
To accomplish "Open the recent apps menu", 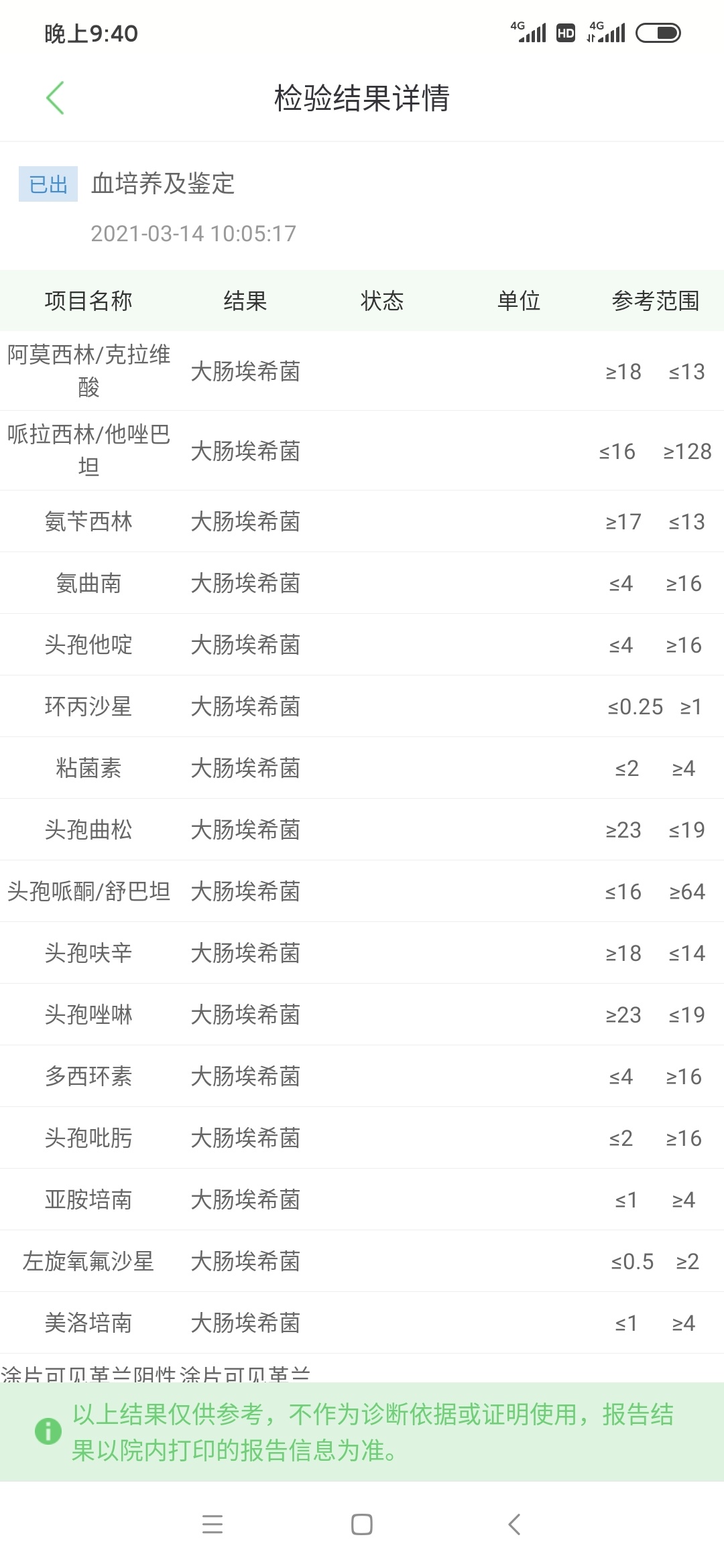I will point(213,1524).
